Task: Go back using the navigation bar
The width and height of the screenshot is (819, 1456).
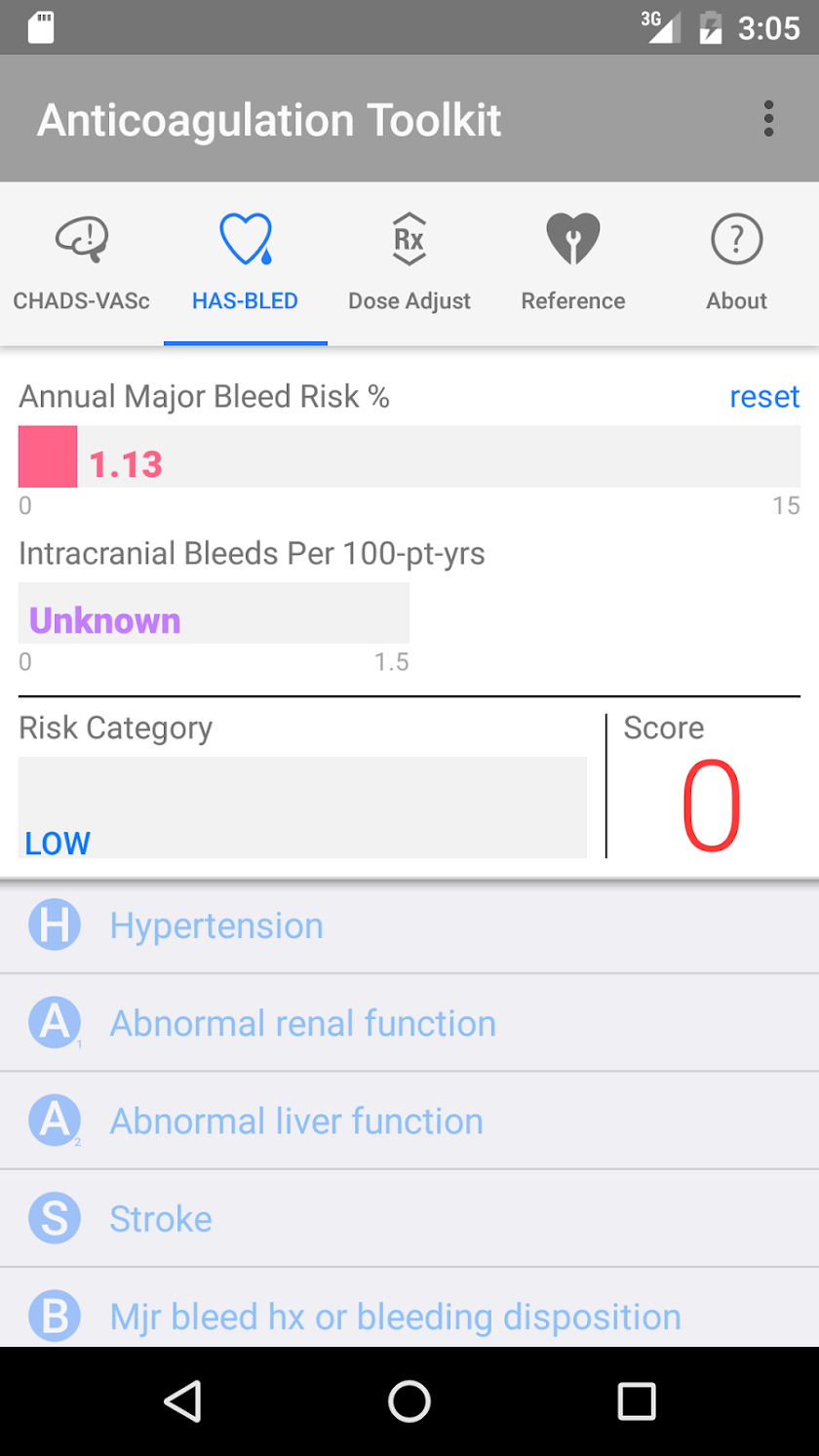Action: [x=182, y=1401]
